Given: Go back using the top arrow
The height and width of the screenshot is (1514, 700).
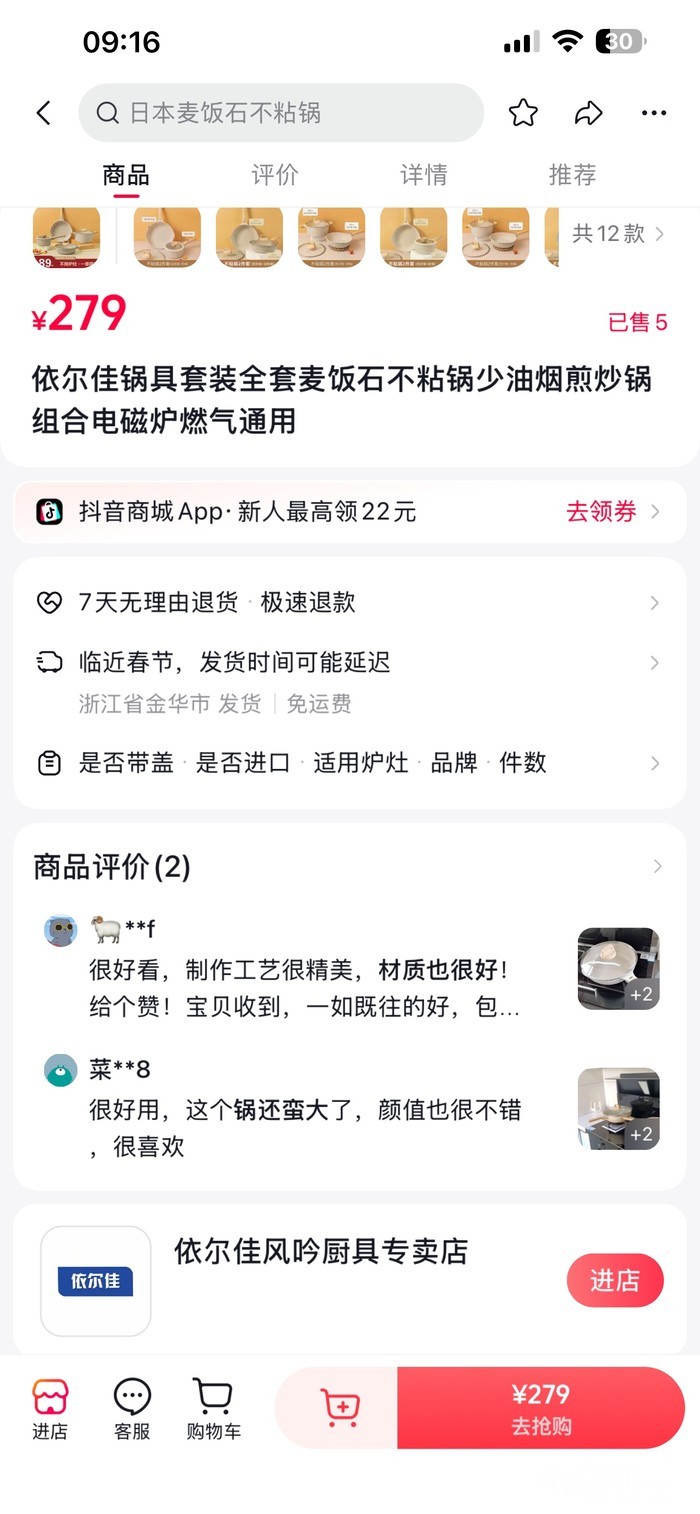Looking at the screenshot, I should [x=43, y=113].
